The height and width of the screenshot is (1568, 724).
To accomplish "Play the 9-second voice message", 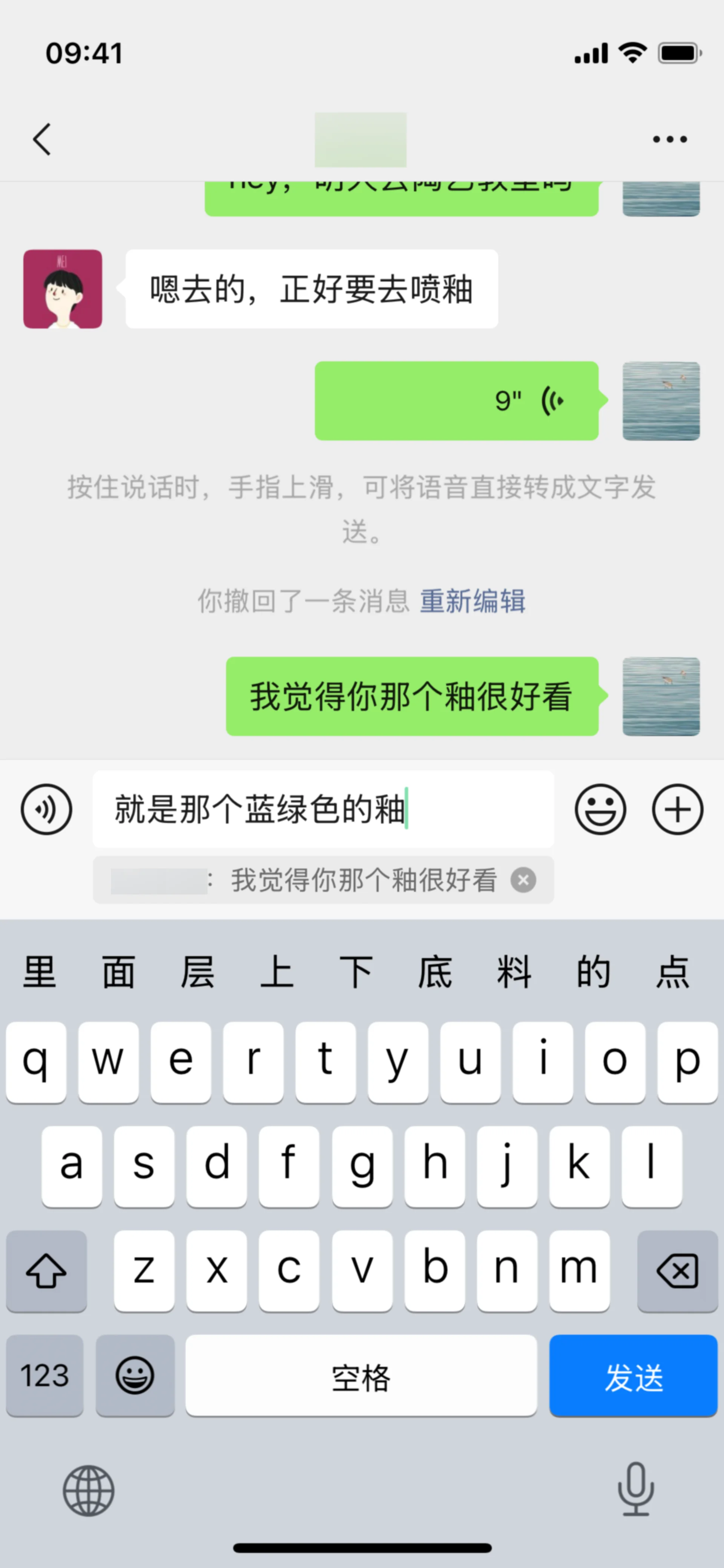I will [456, 401].
